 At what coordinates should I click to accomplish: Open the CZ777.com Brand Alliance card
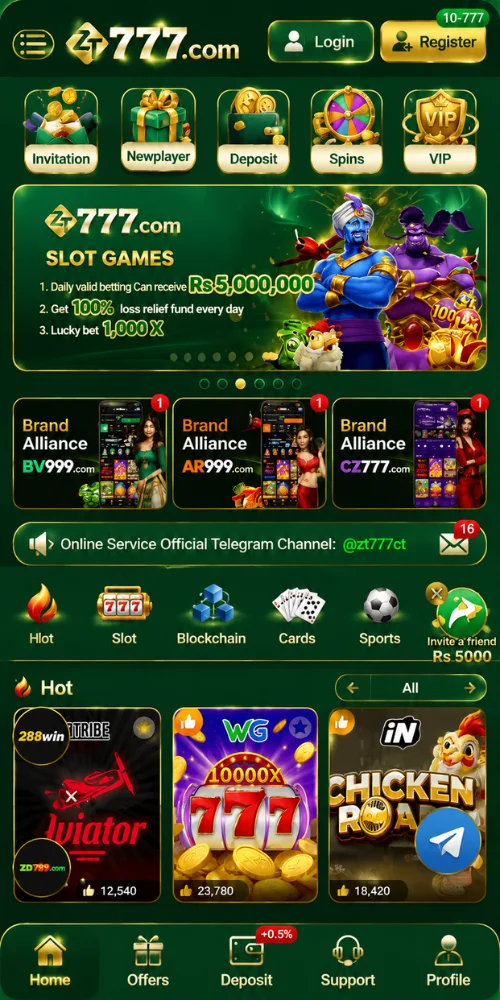409,453
